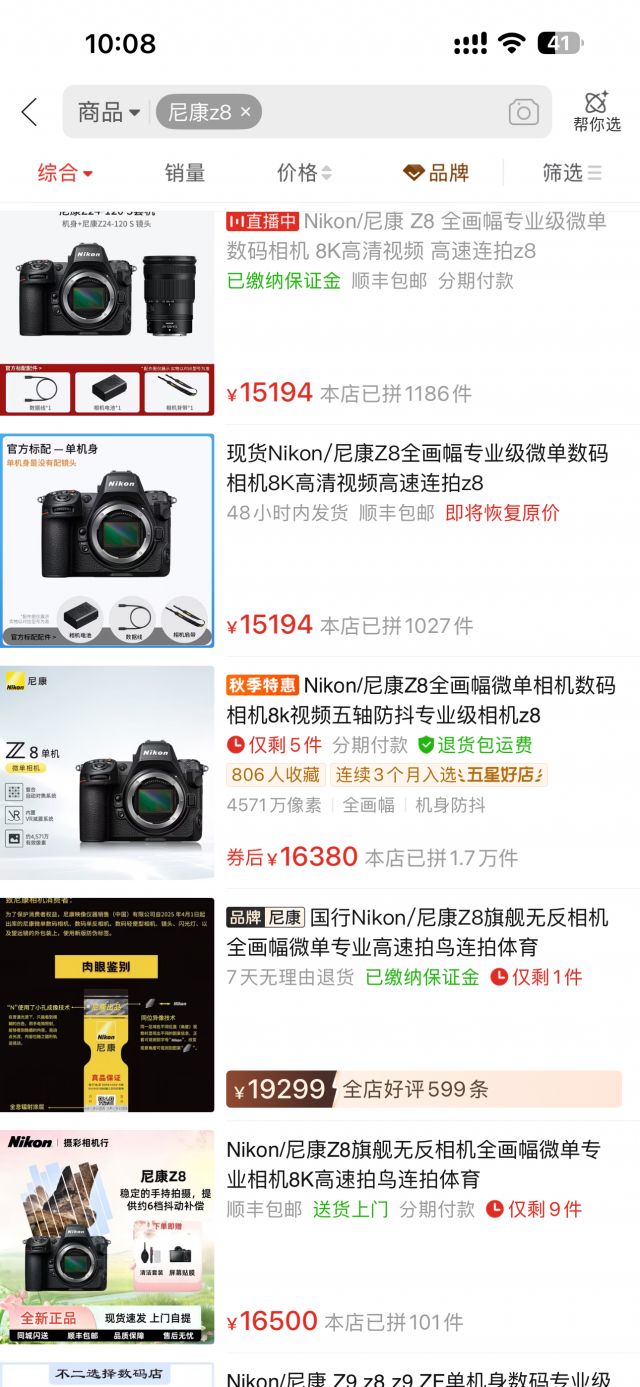Open the Nikon Z8 listing priced ¥16500
This screenshot has height=1387, width=640.
coord(320,1237)
